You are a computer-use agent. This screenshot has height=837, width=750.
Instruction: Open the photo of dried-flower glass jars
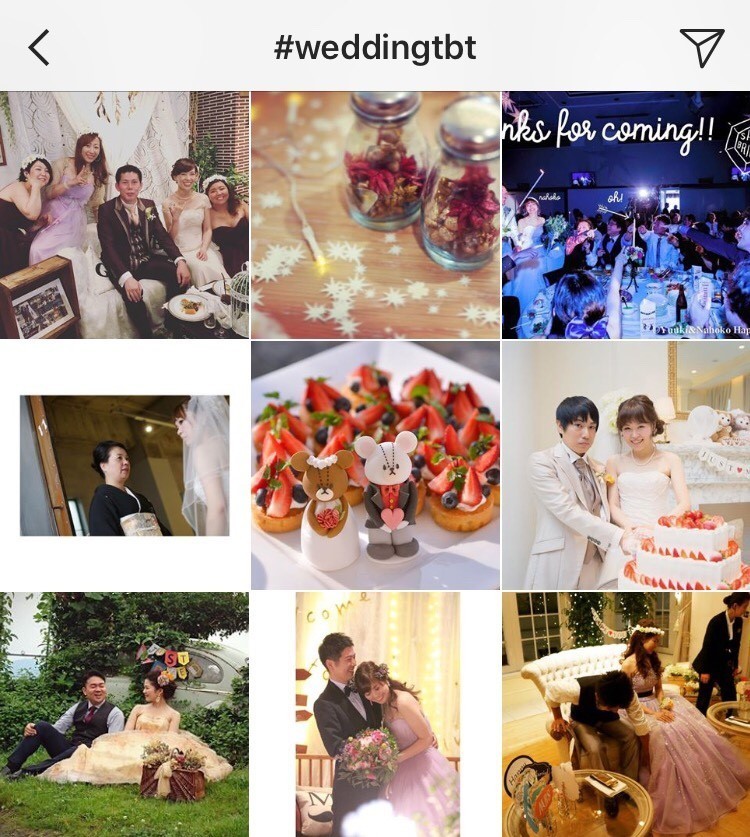[375, 215]
